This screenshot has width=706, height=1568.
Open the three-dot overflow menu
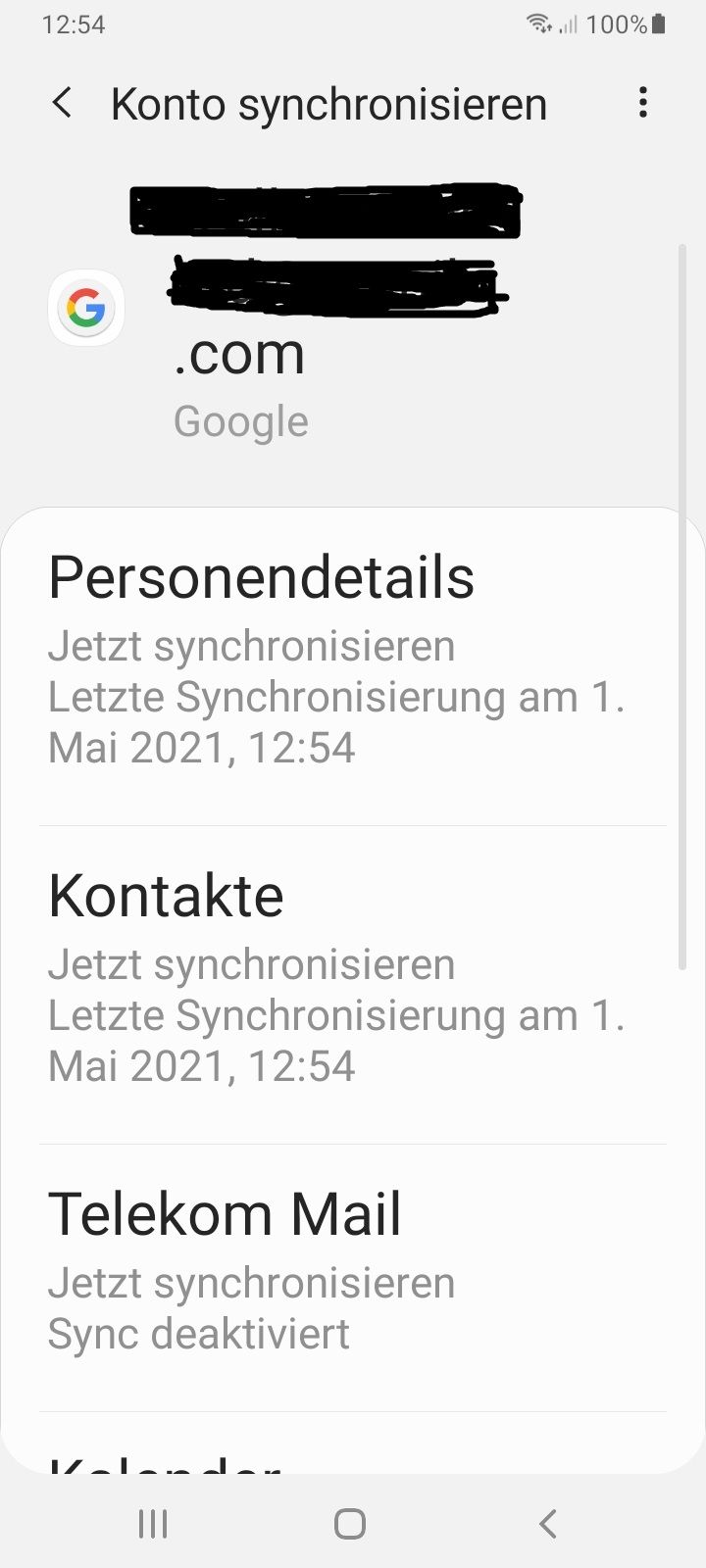642,103
